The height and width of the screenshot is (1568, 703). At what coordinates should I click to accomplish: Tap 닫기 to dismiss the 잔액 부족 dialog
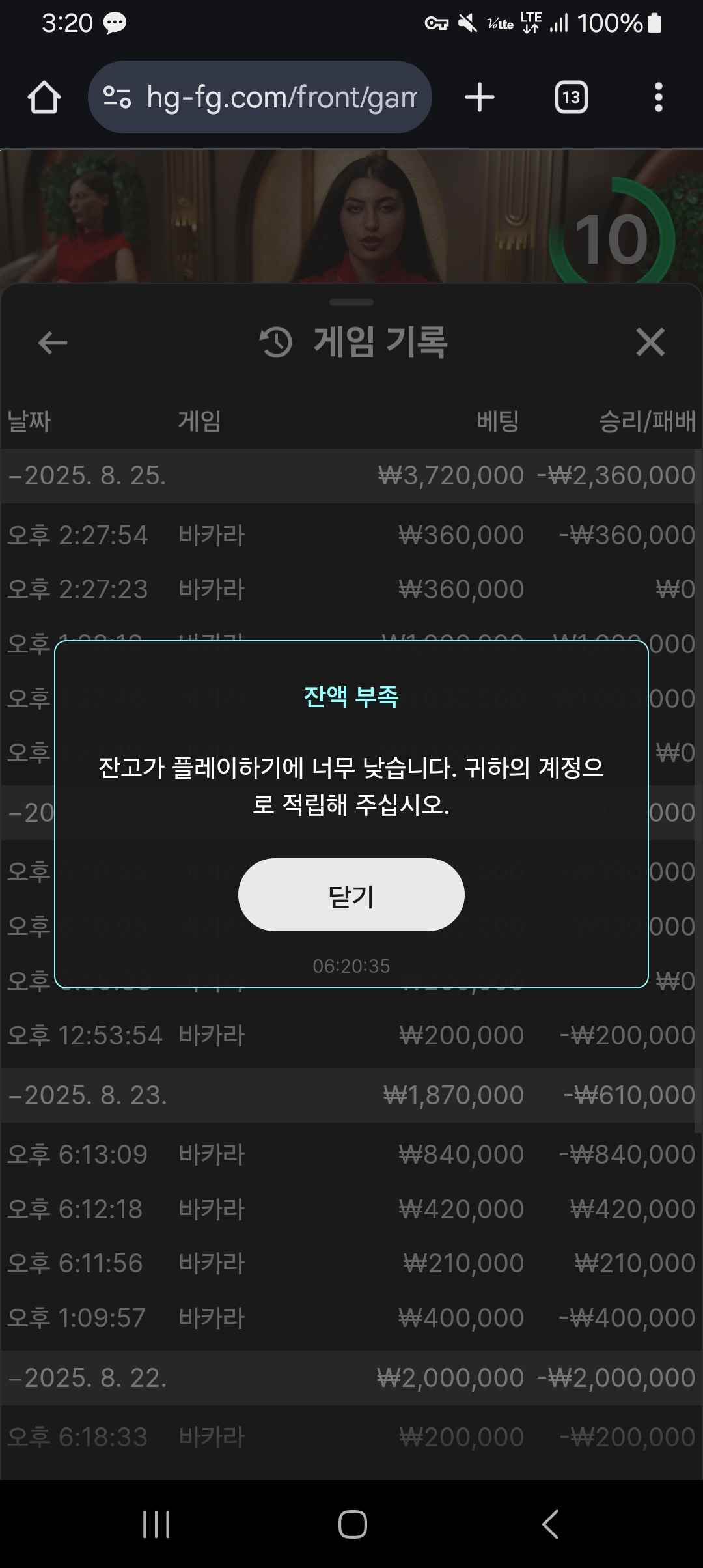(x=351, y=895)
